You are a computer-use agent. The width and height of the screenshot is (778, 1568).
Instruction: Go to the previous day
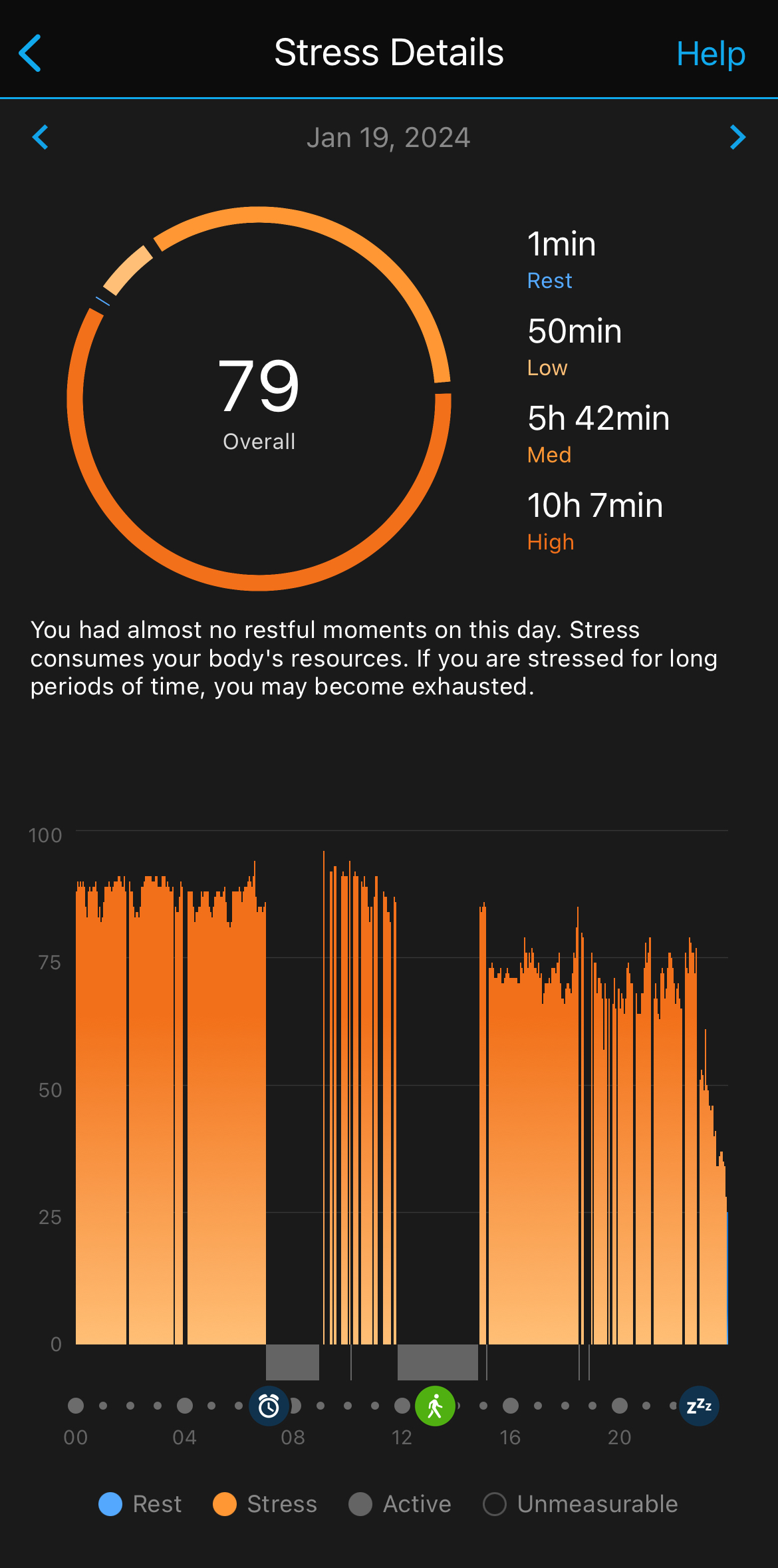point(41,138)
